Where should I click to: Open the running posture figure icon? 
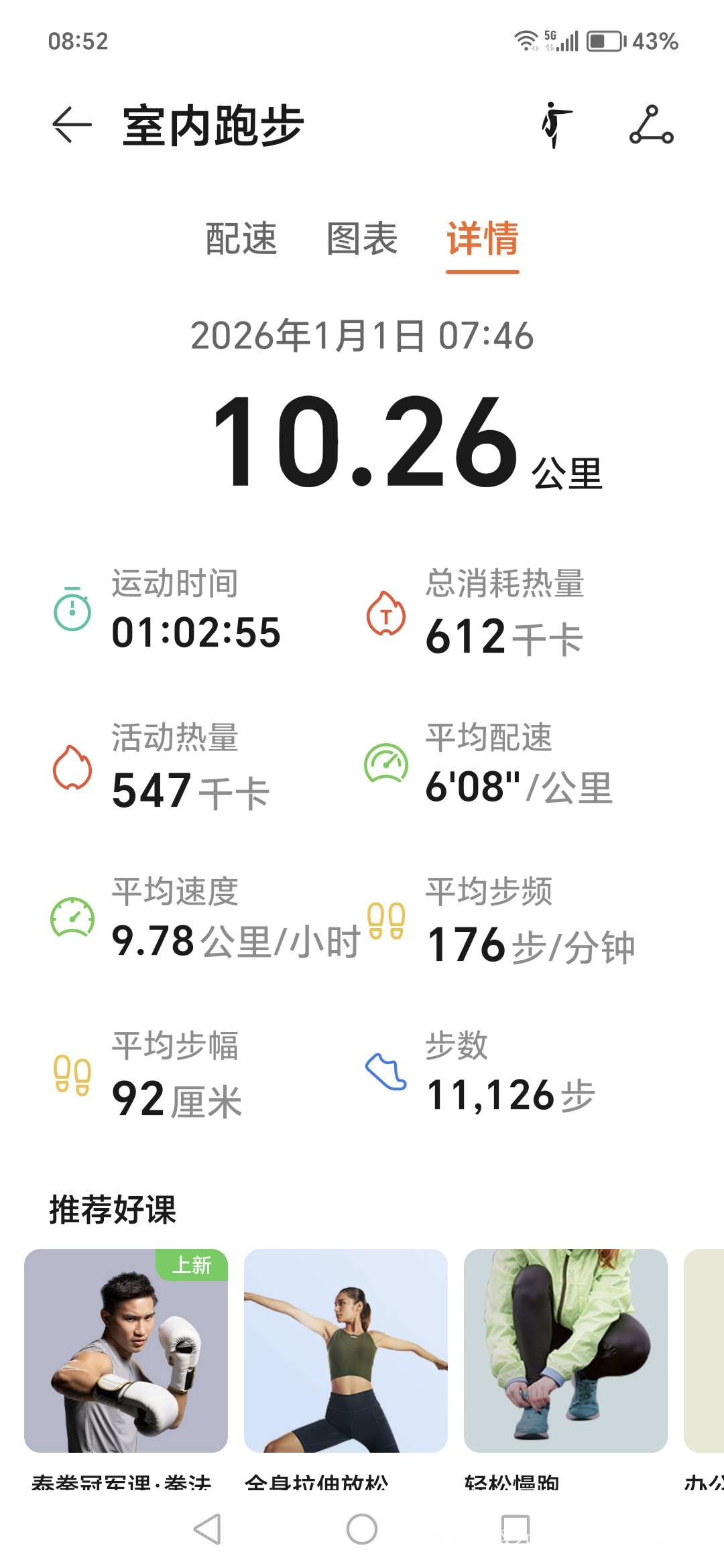556,125
